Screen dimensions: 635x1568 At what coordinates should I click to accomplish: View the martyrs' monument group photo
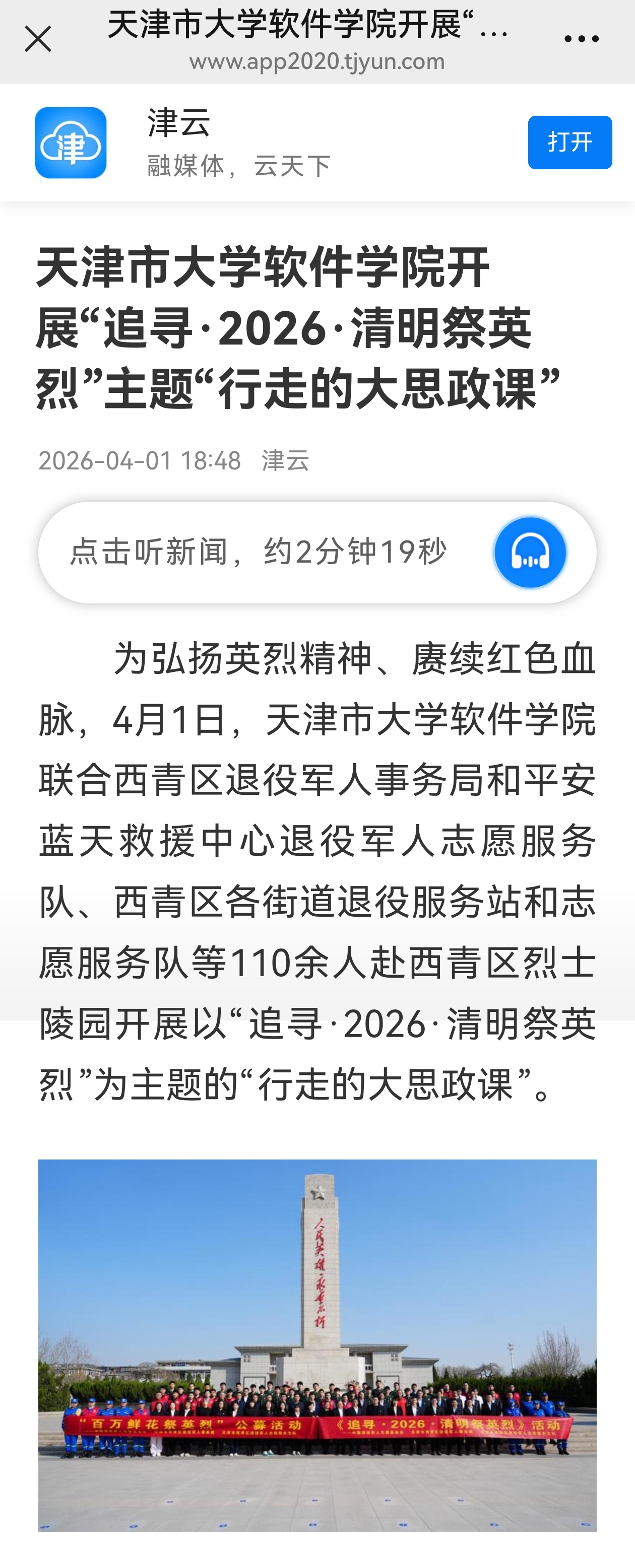point(317,1344)
